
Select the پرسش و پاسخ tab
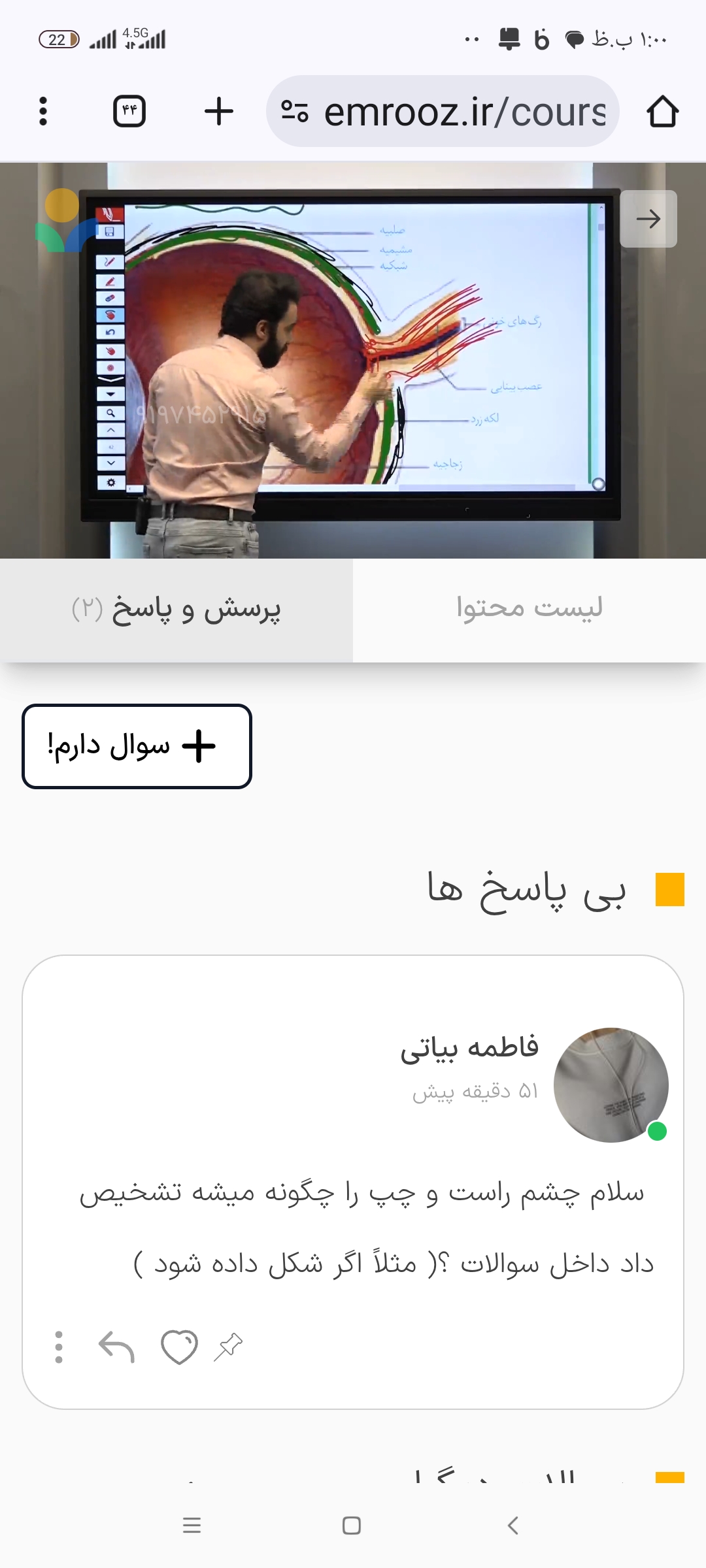(176, 610)
